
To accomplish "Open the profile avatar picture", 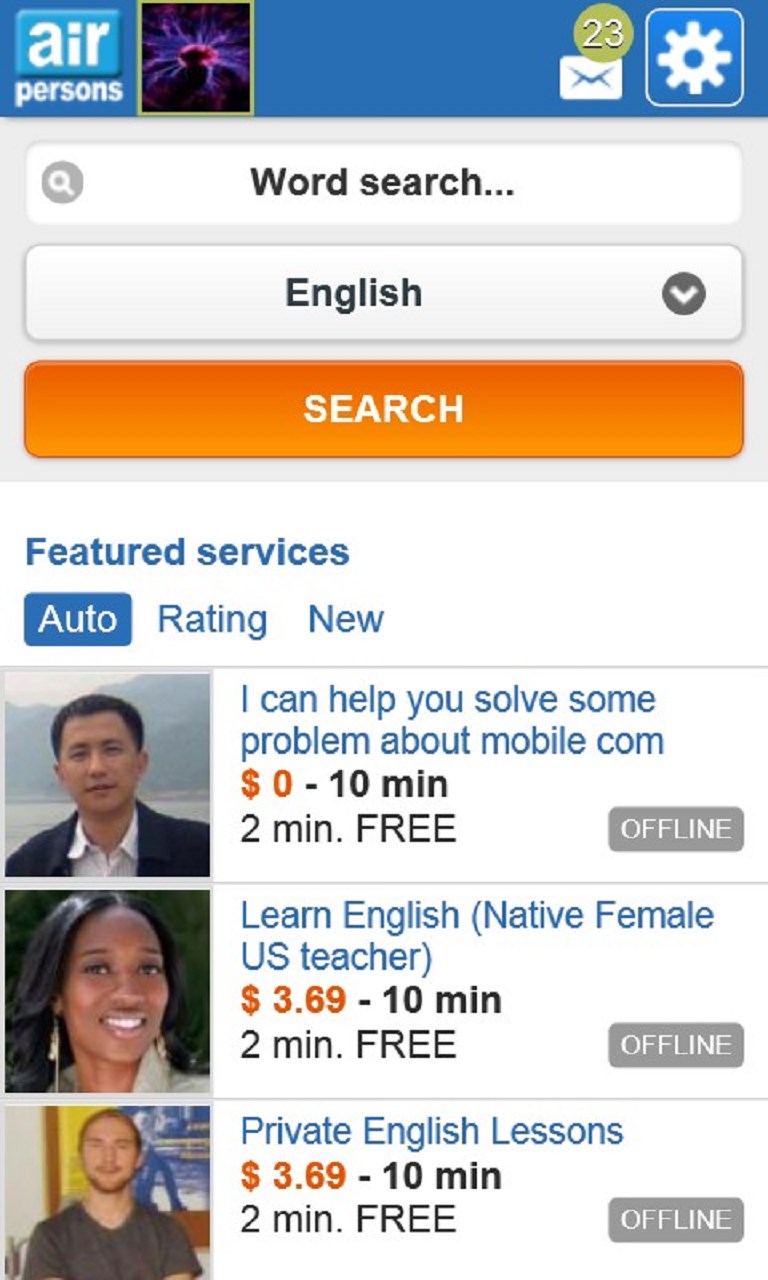I will [x=196, y=58].
